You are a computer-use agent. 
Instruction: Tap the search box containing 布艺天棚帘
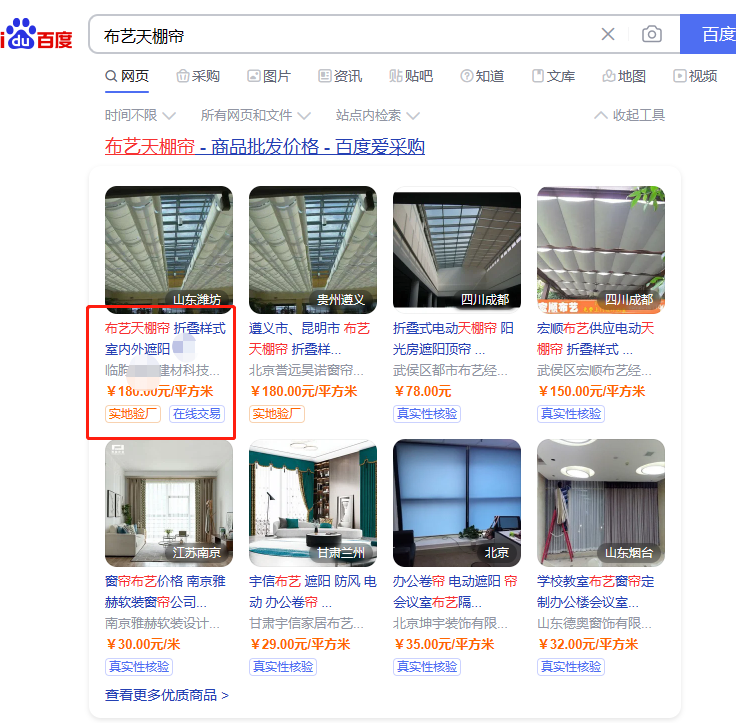[340, 35]
